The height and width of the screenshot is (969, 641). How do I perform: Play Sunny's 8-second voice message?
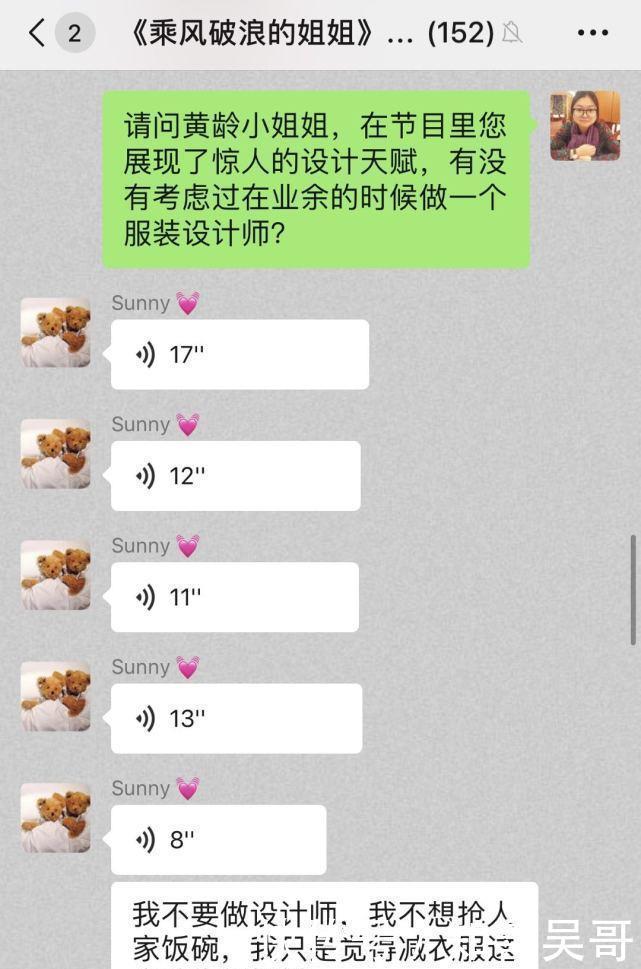point(218,840)
